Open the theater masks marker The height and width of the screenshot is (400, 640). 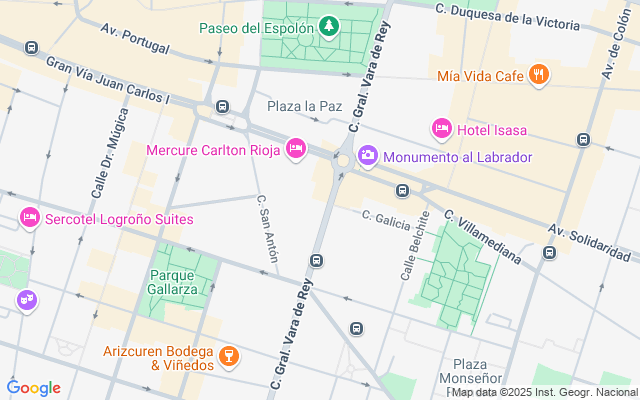[x=26, y=299]
